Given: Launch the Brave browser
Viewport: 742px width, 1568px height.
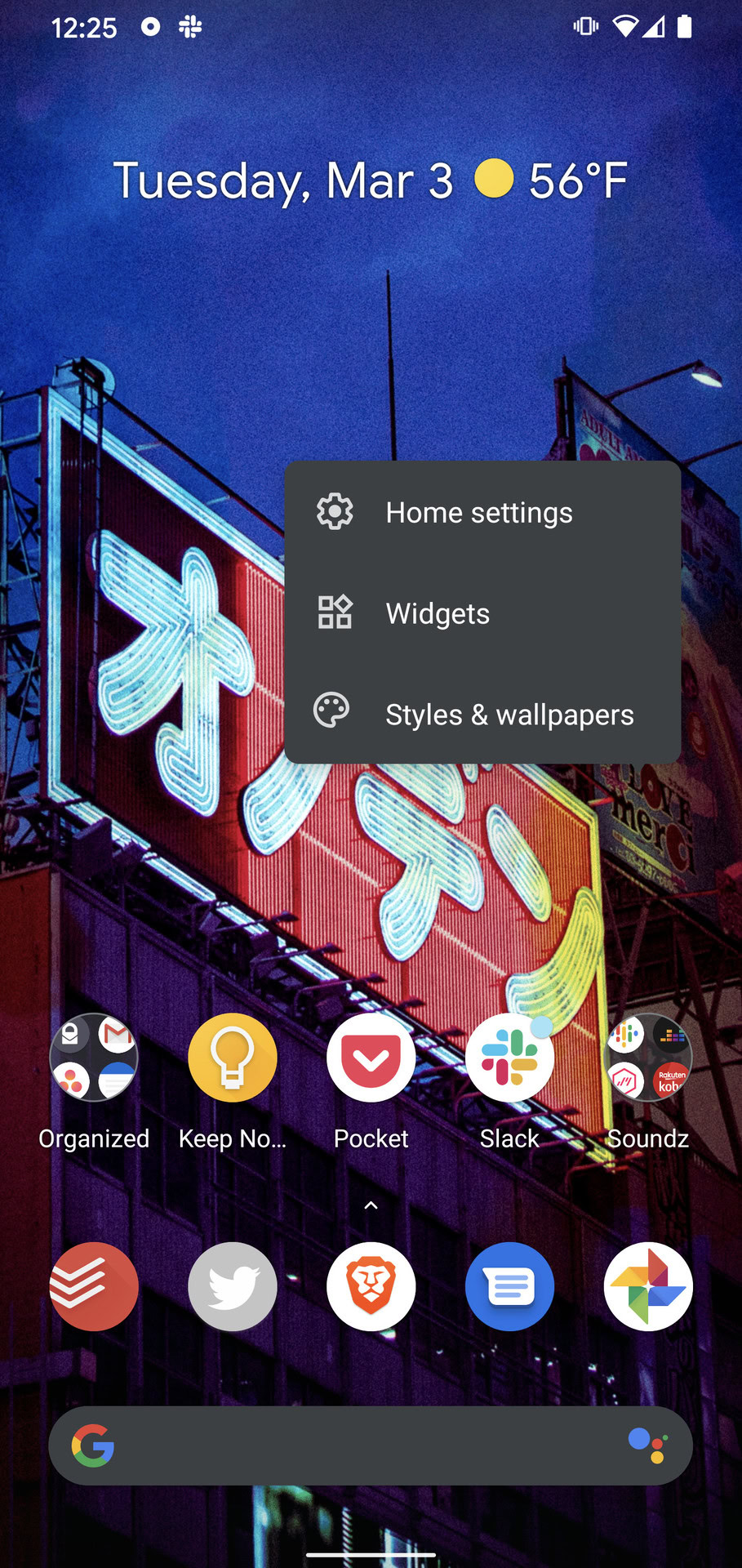Looking at the screenshot, I should tap(371, 1286).
